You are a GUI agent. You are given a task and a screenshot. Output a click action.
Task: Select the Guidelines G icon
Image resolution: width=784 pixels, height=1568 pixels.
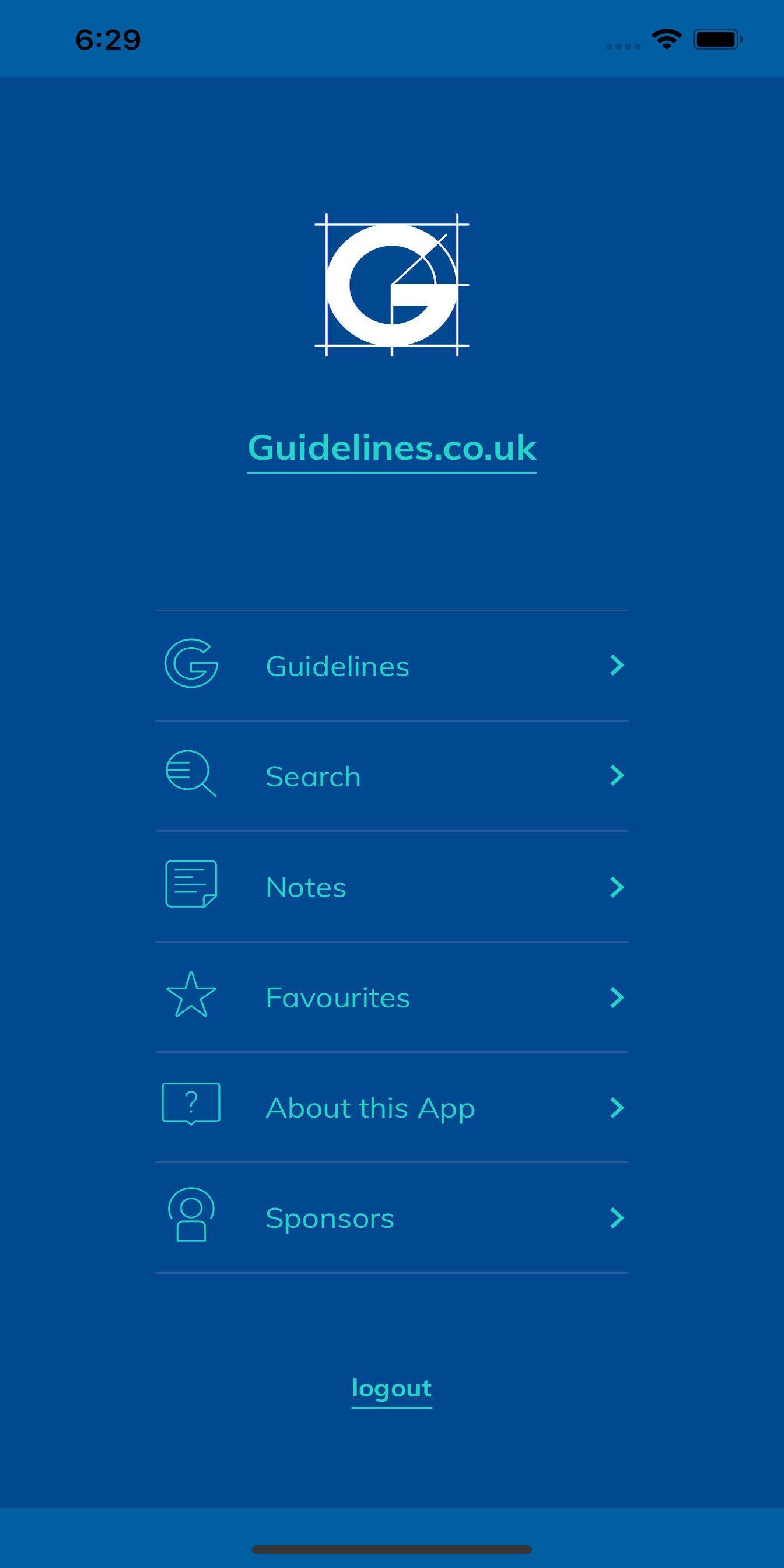coord(190,666)
